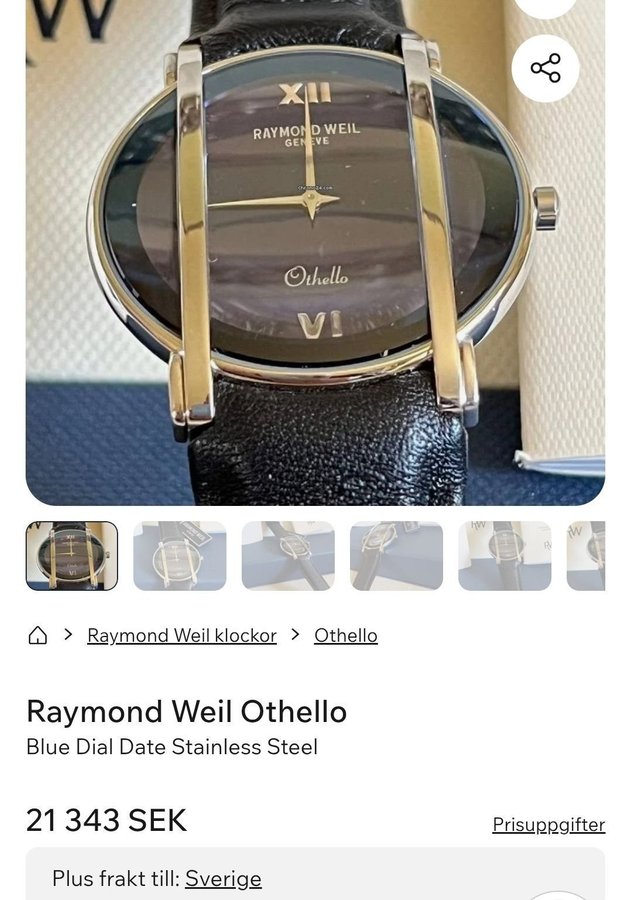
Task: Share this watch listing
Action: (545, 68)
